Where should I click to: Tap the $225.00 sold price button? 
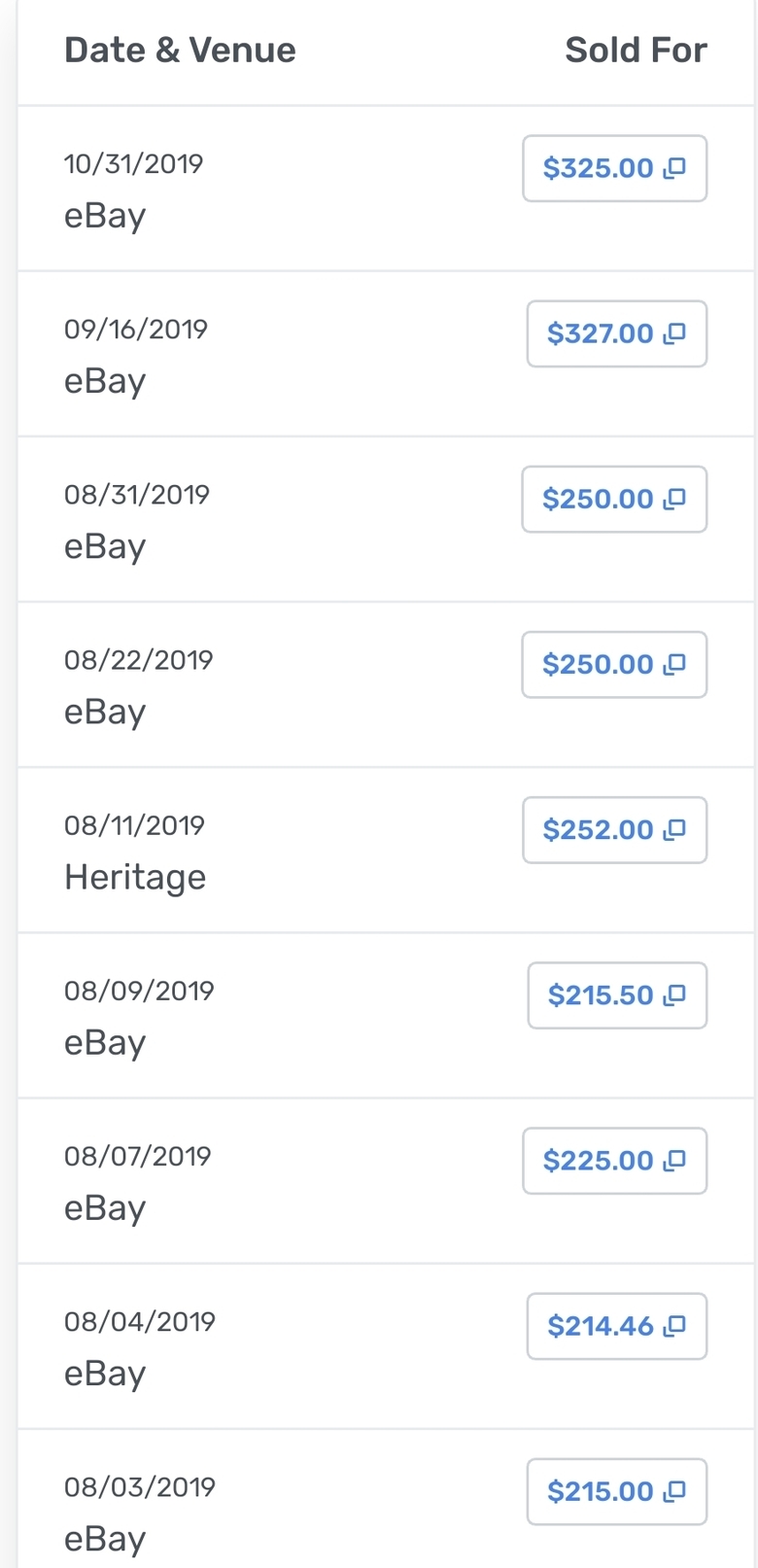coord(614,1160)
